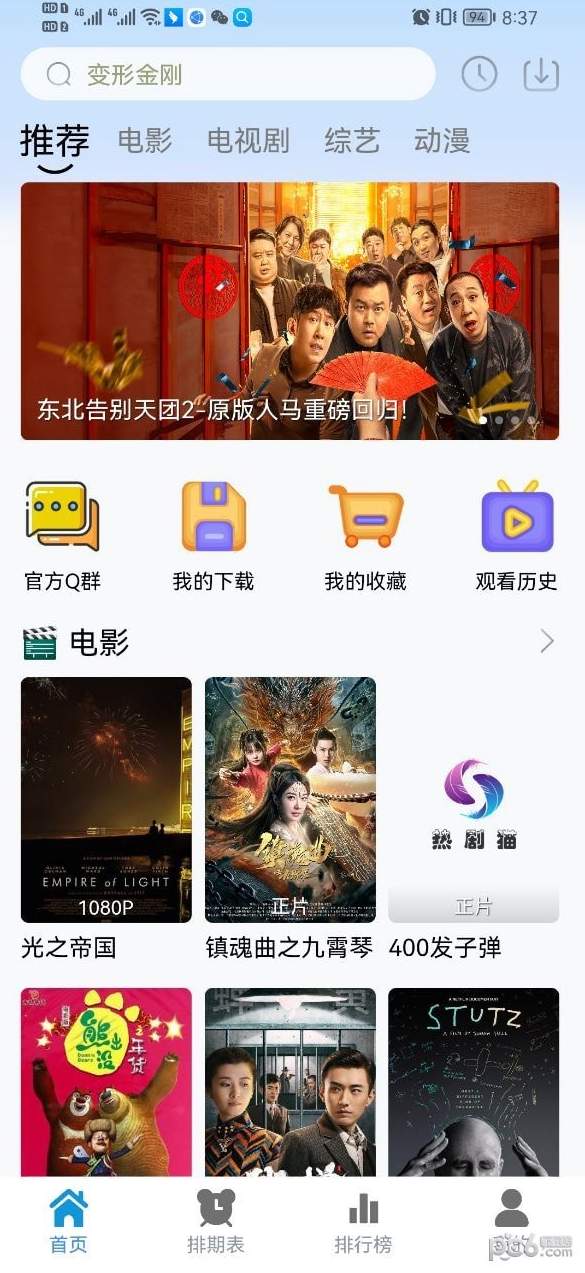
Task: Open 我的收藏 shortcut
Action: click(365, 537)
